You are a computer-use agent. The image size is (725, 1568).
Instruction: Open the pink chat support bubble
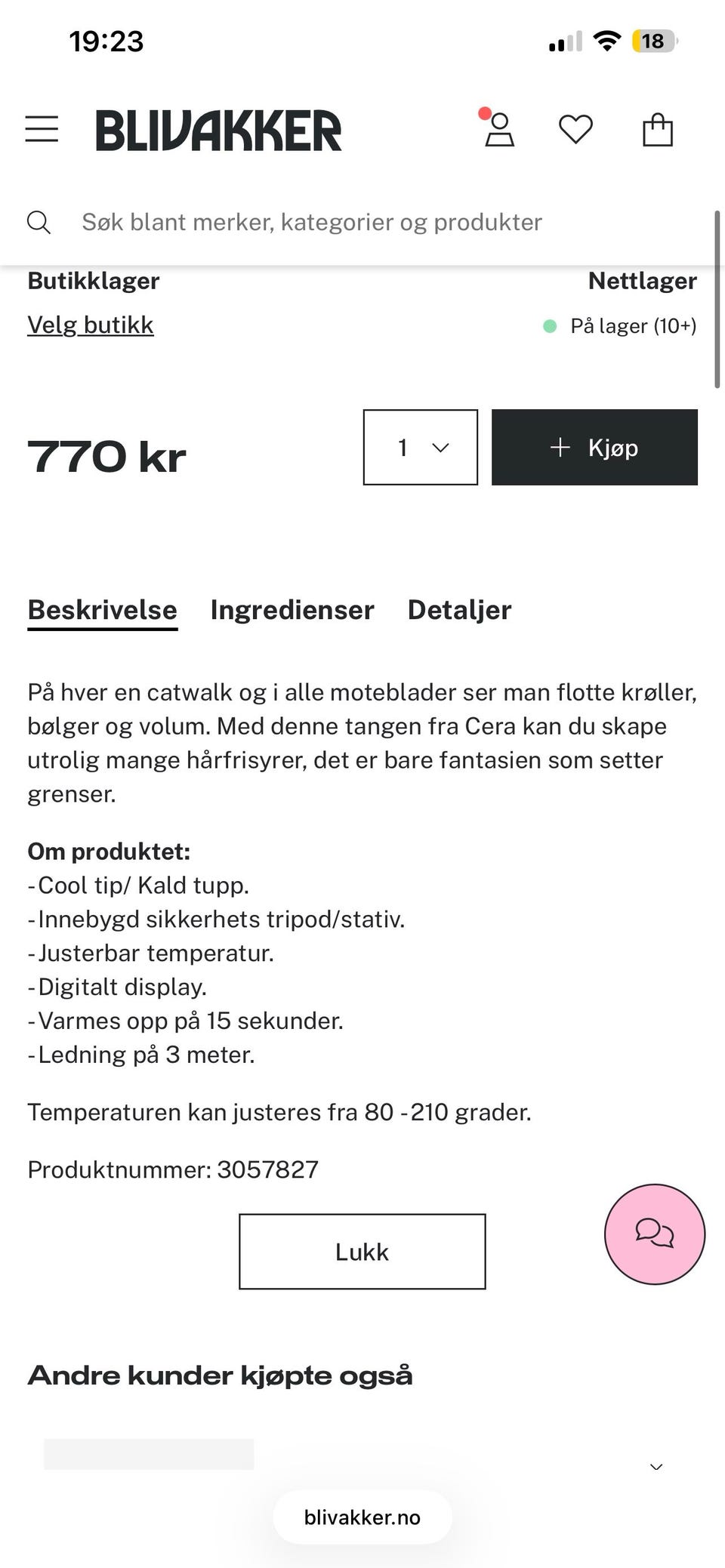tap(654, 1236)
